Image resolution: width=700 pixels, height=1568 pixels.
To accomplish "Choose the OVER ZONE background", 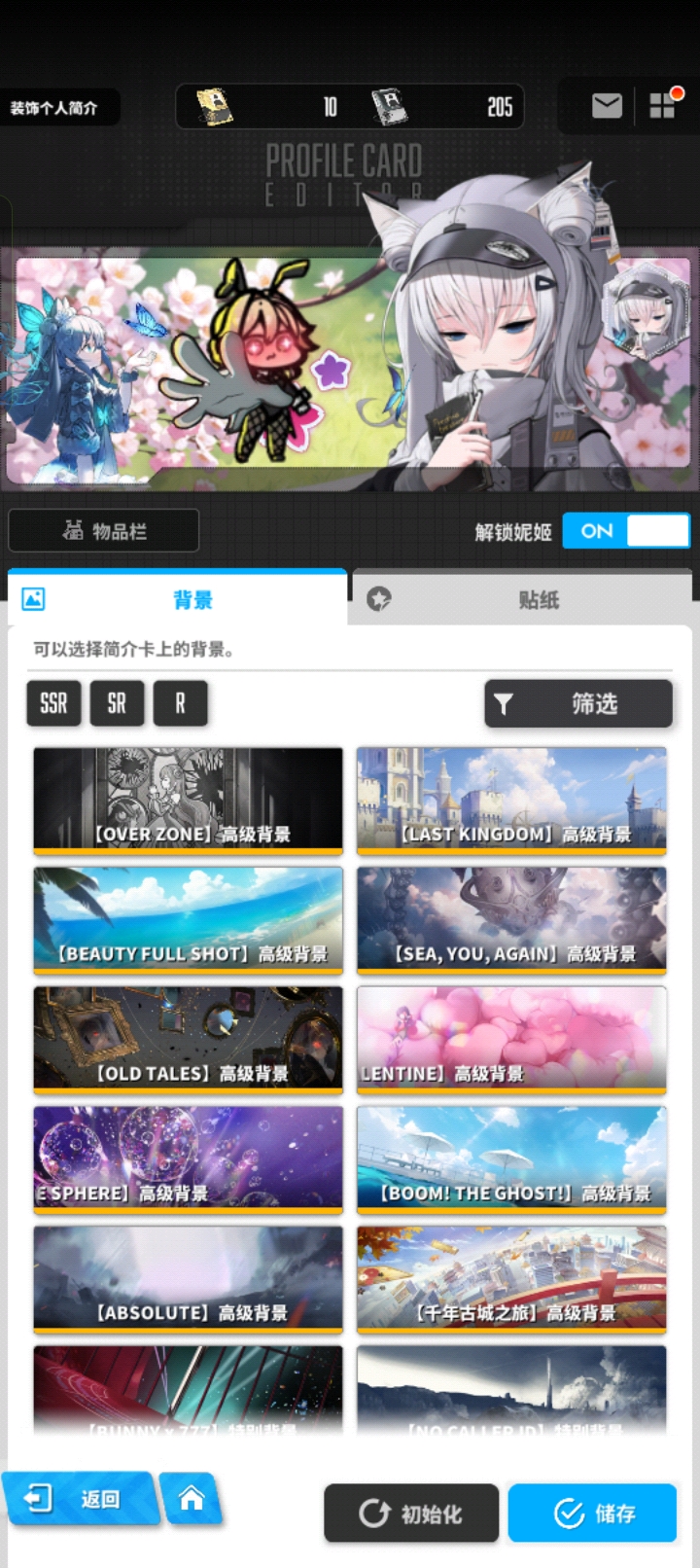I will point(188,800).
